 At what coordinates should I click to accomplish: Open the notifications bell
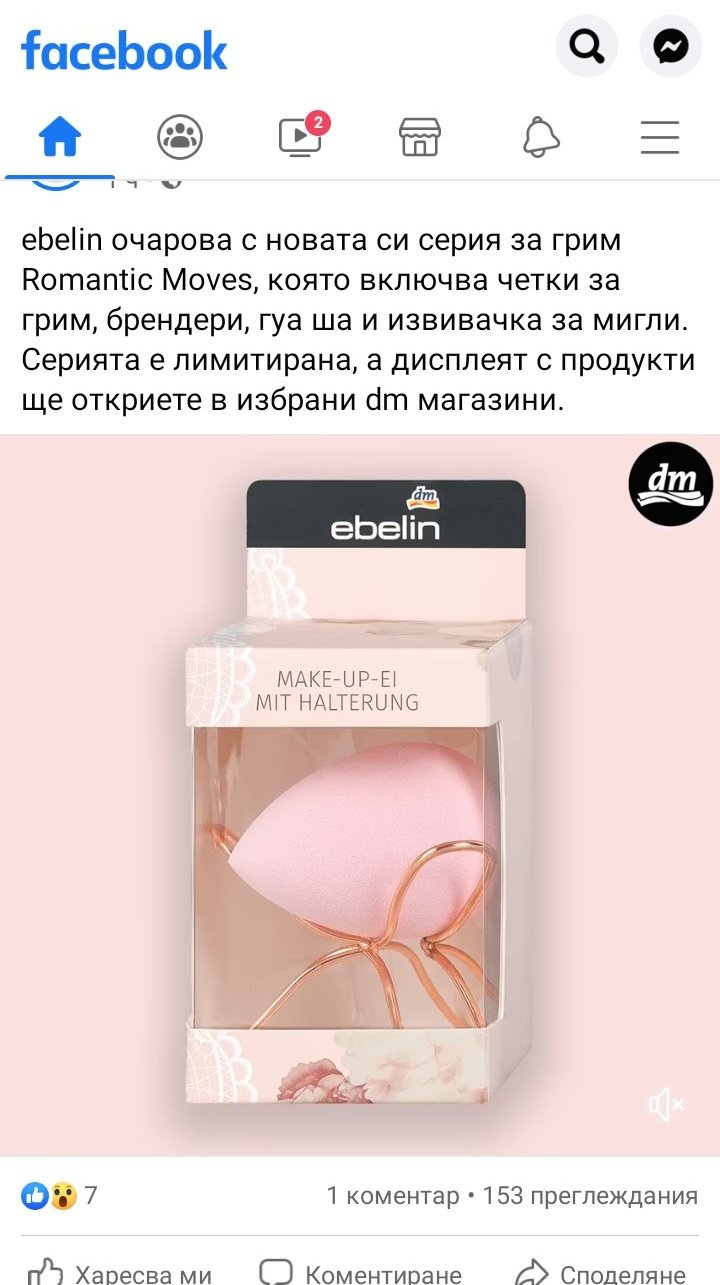(540, 137)
